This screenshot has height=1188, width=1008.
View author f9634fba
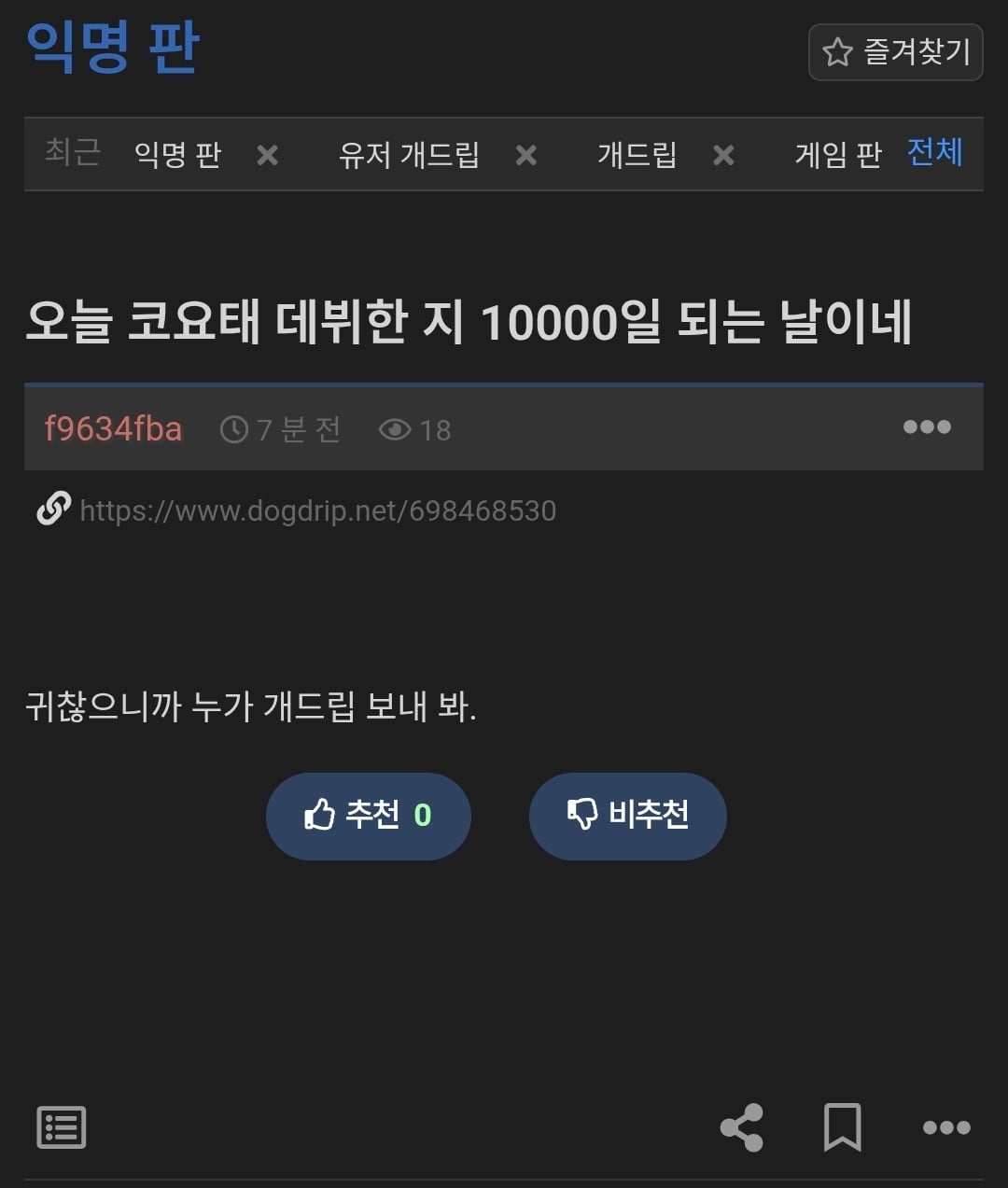[x=113, y=429]
